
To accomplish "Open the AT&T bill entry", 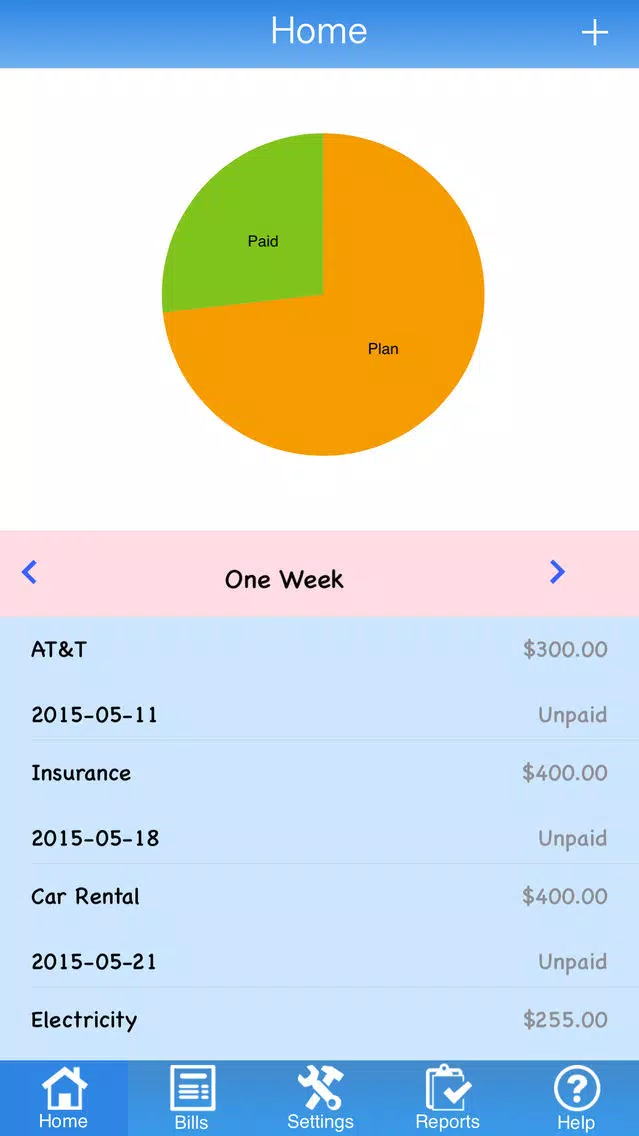I will (x=320, y=679).
